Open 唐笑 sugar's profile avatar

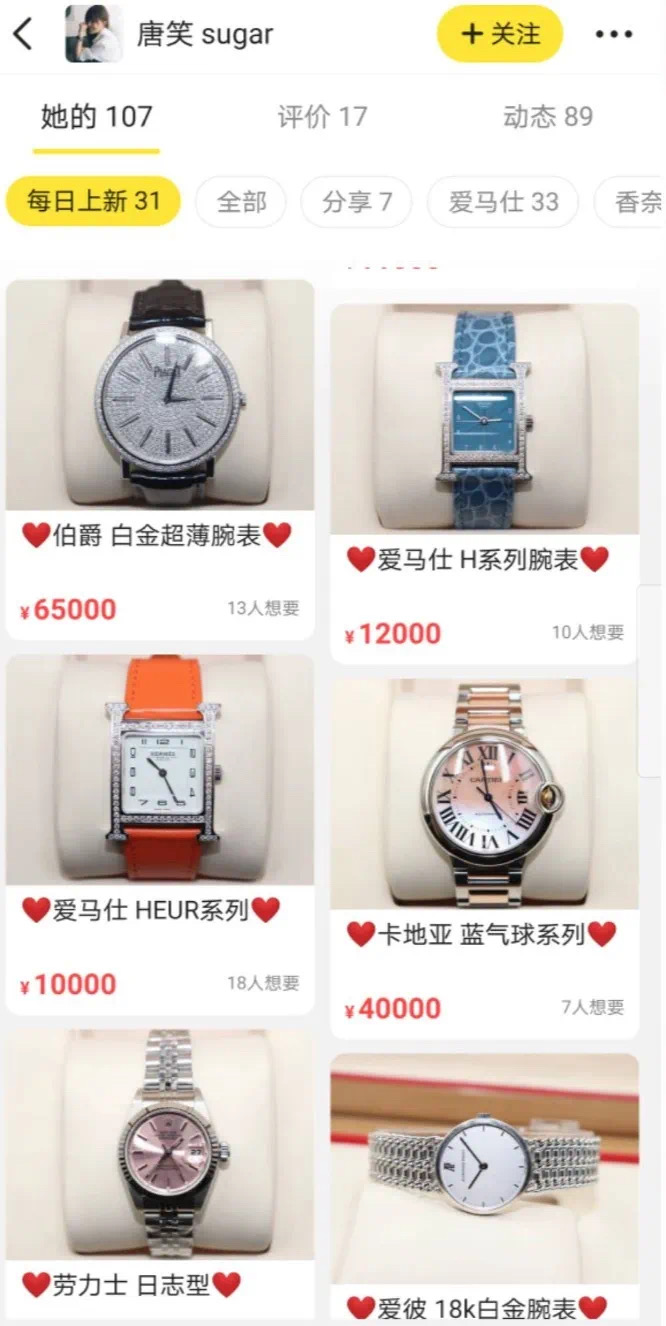94,34
